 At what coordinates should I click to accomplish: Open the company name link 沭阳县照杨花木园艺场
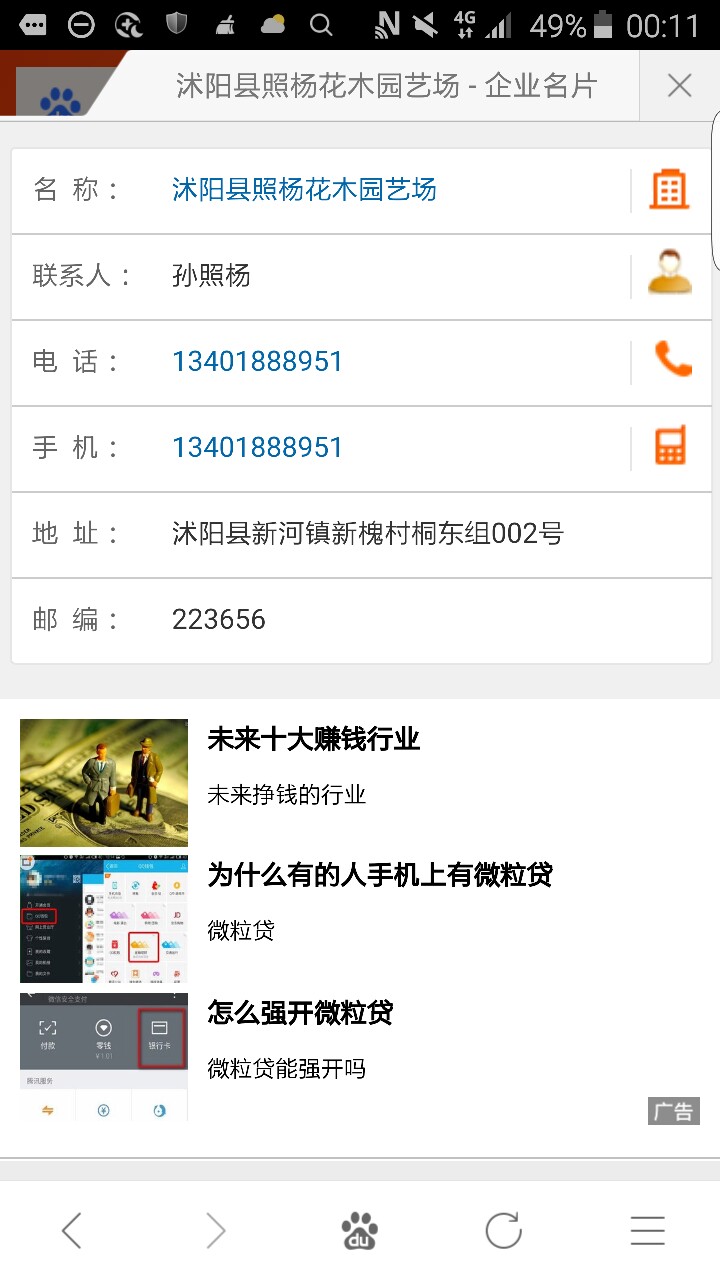point(304,190)
